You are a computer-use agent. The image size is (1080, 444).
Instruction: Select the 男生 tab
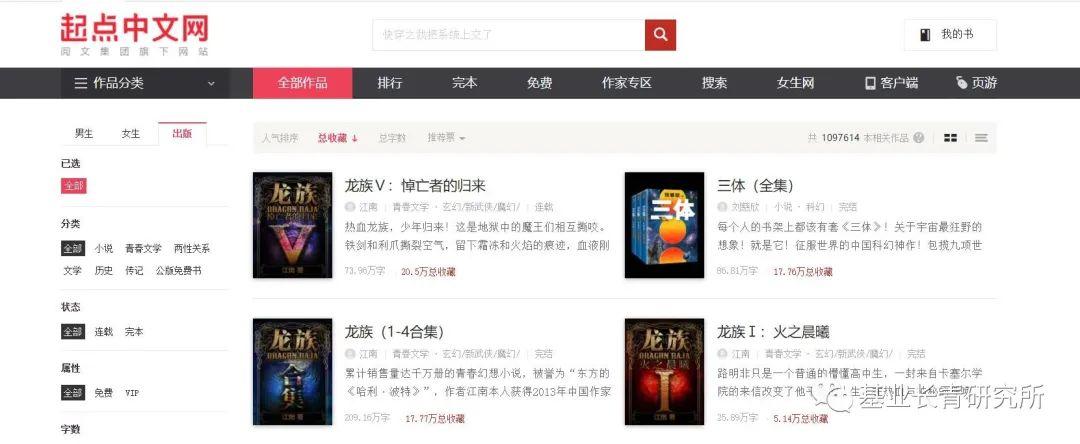tap(84, 134)
